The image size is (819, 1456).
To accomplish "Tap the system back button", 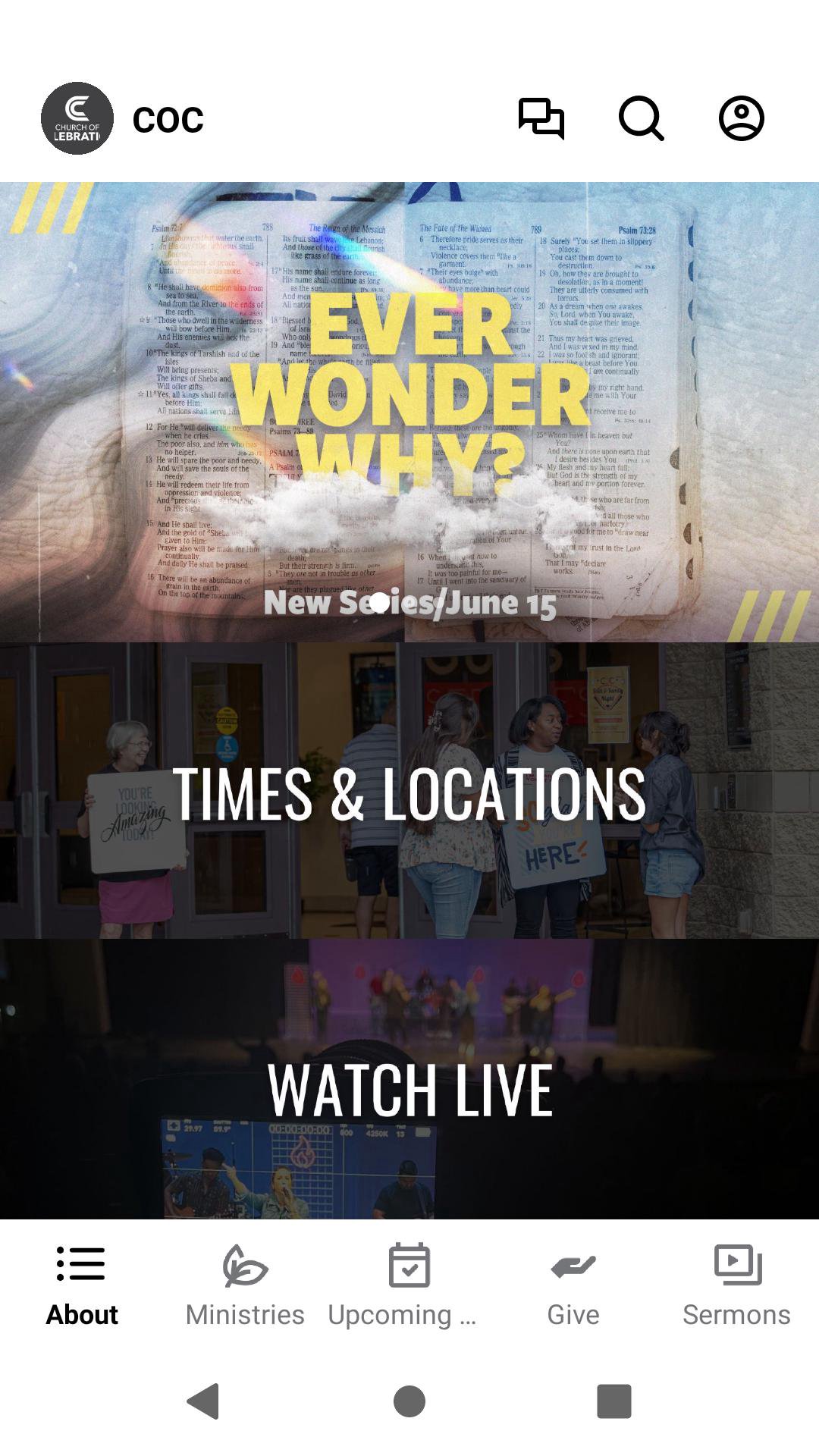I will (203, 1401).
